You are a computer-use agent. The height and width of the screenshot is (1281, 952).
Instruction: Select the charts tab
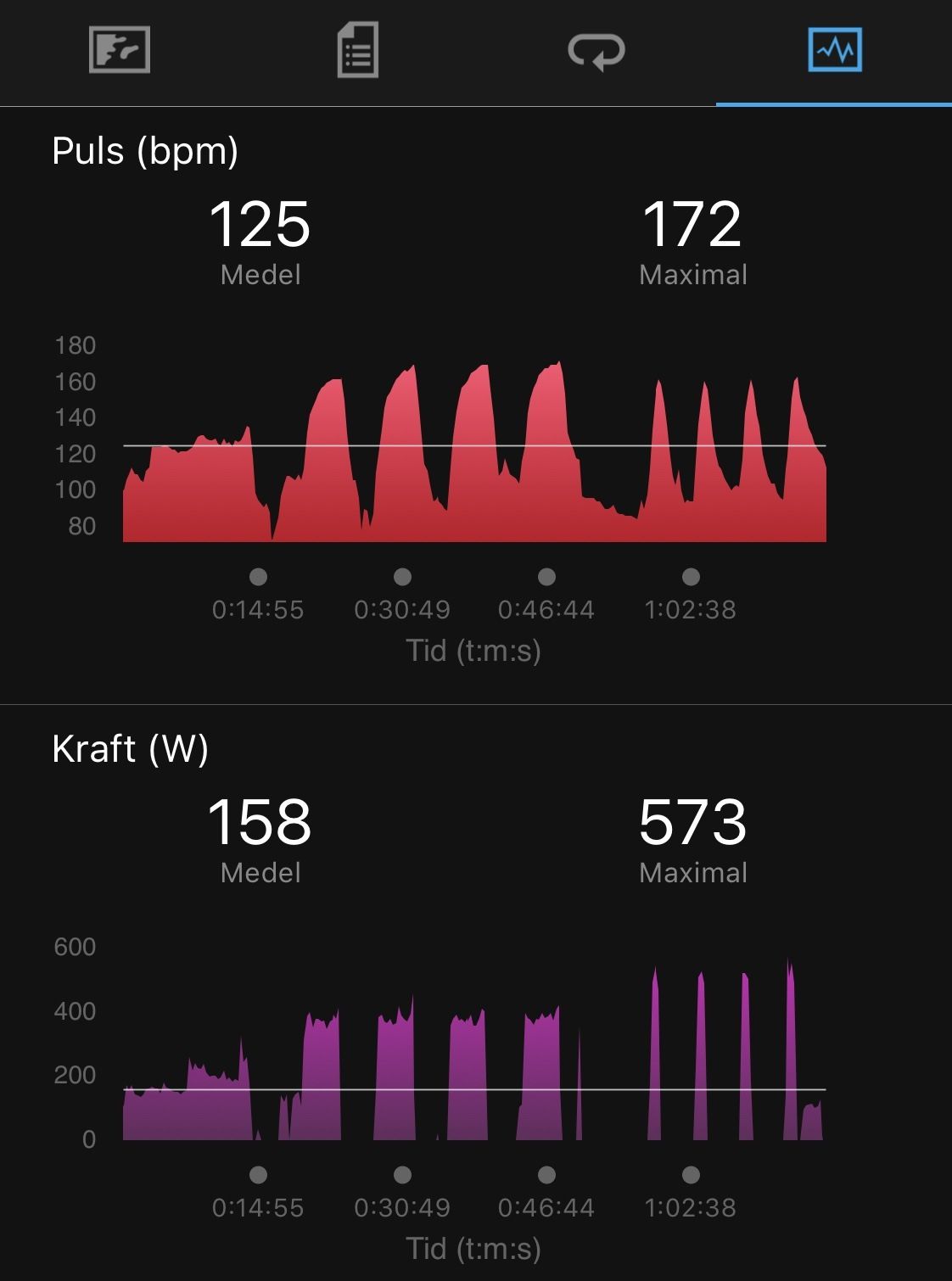[x=834, y=50]
